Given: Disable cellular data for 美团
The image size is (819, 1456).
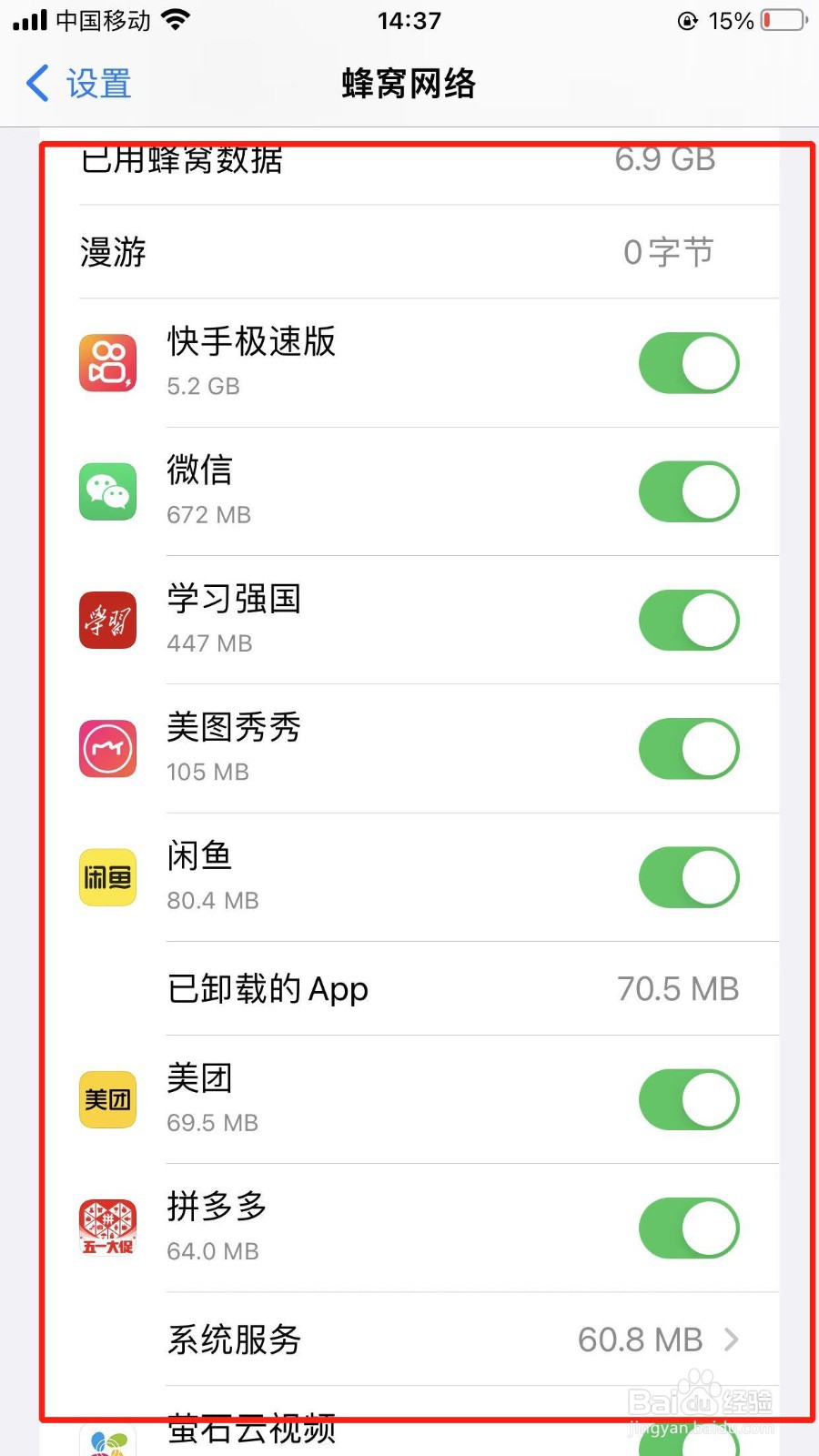Looking at the screenshot, I should (689, 1100).
